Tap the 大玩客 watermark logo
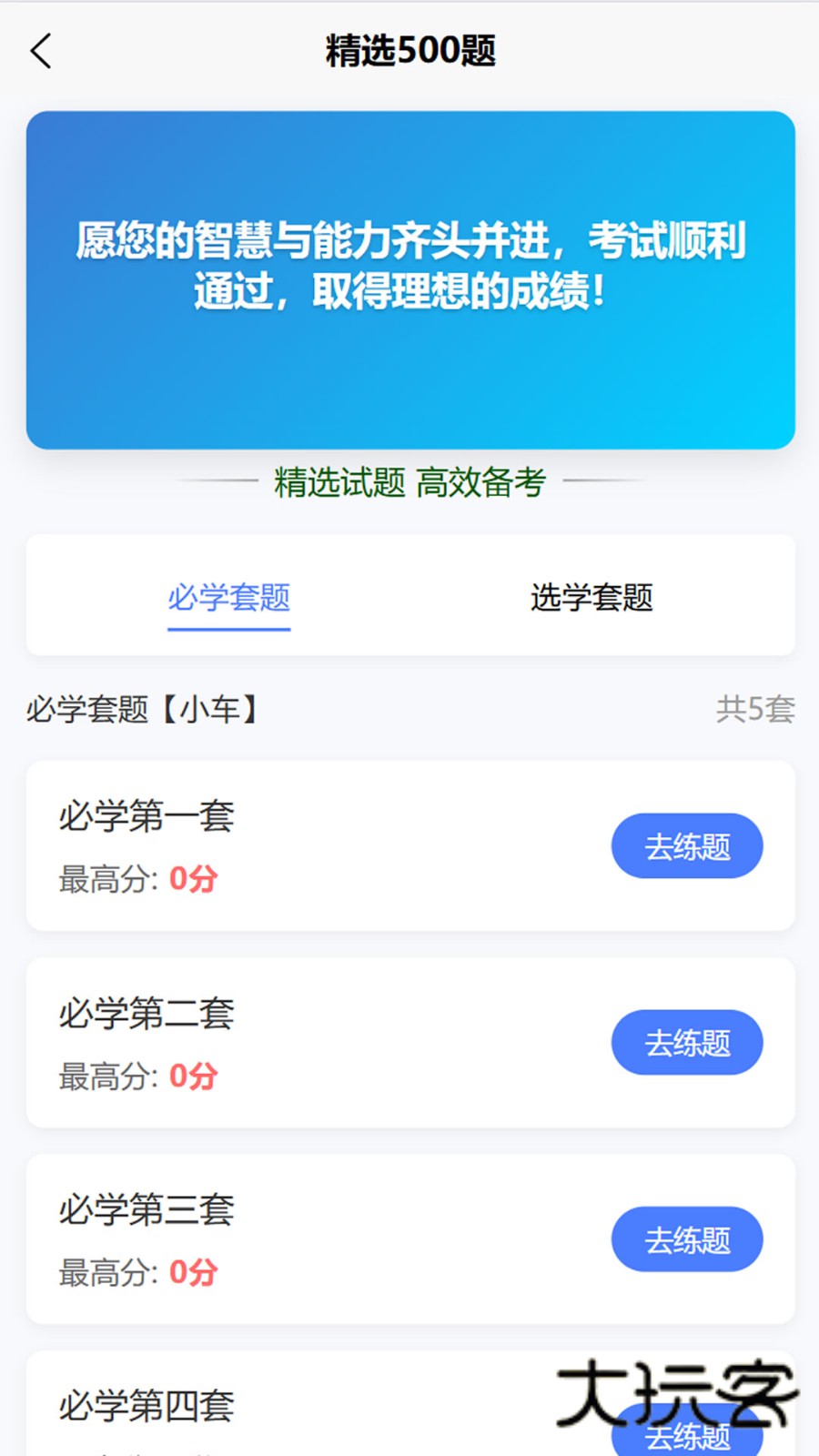Viewport: 819px width, 1456px height. [x=678, y=1392]
